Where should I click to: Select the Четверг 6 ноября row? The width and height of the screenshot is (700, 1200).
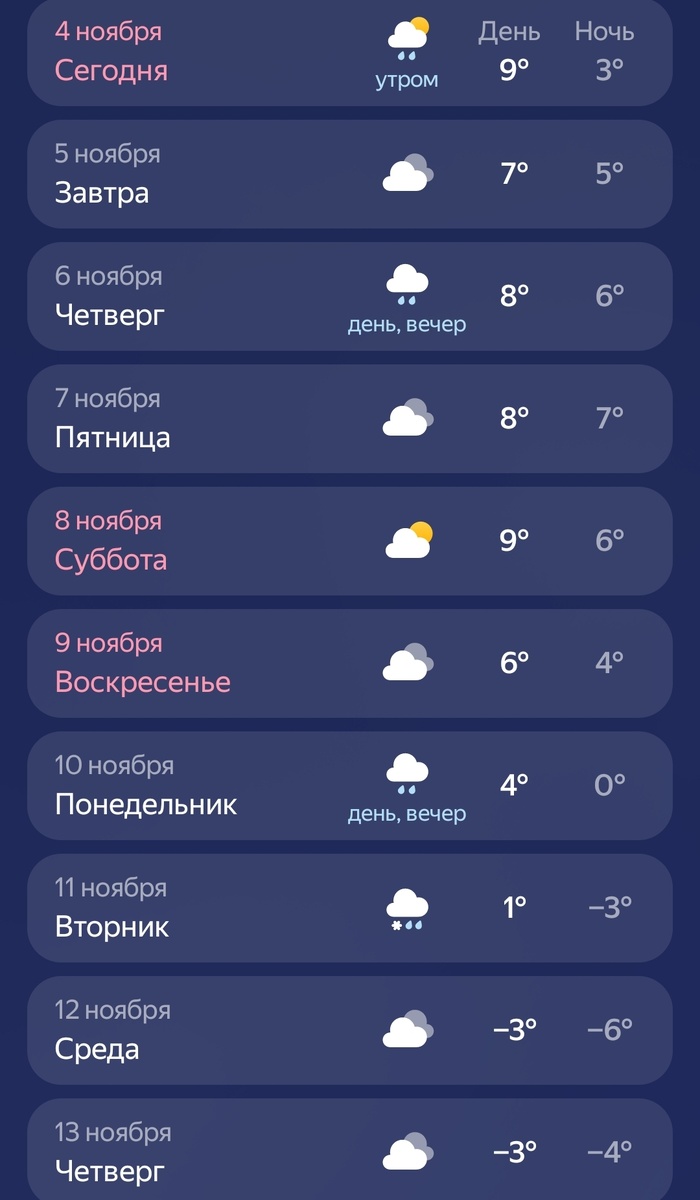pos(350,296)
